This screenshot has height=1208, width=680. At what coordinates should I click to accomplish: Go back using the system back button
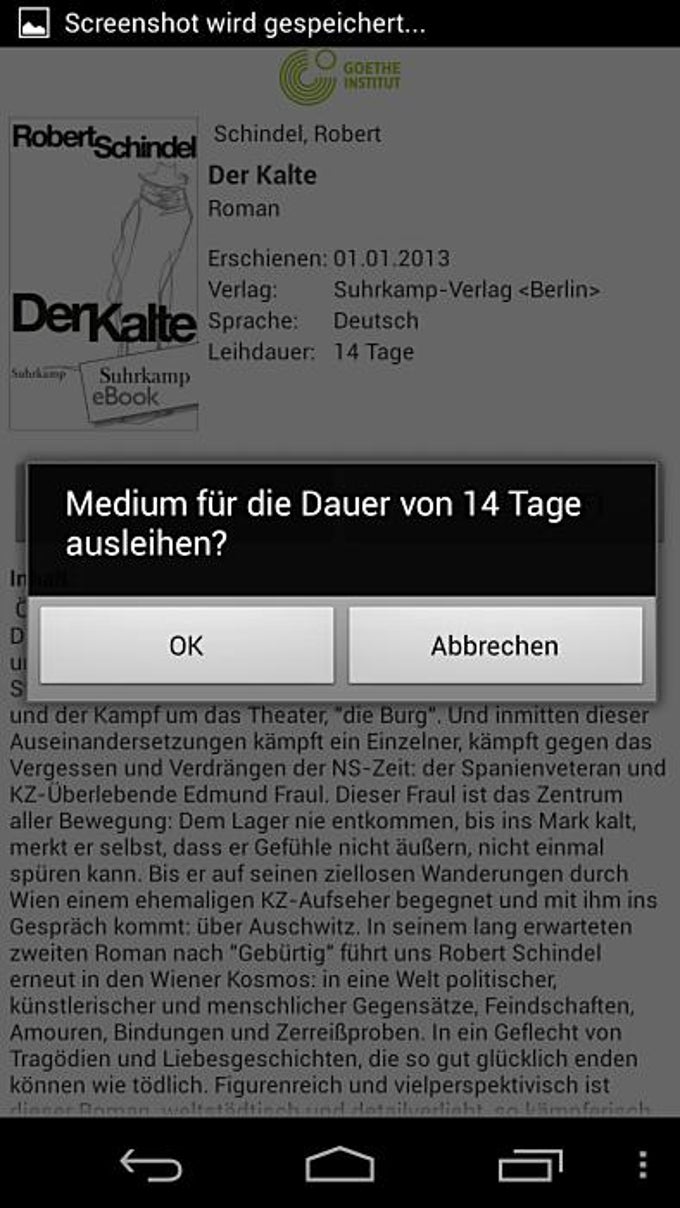[151, 1165]
